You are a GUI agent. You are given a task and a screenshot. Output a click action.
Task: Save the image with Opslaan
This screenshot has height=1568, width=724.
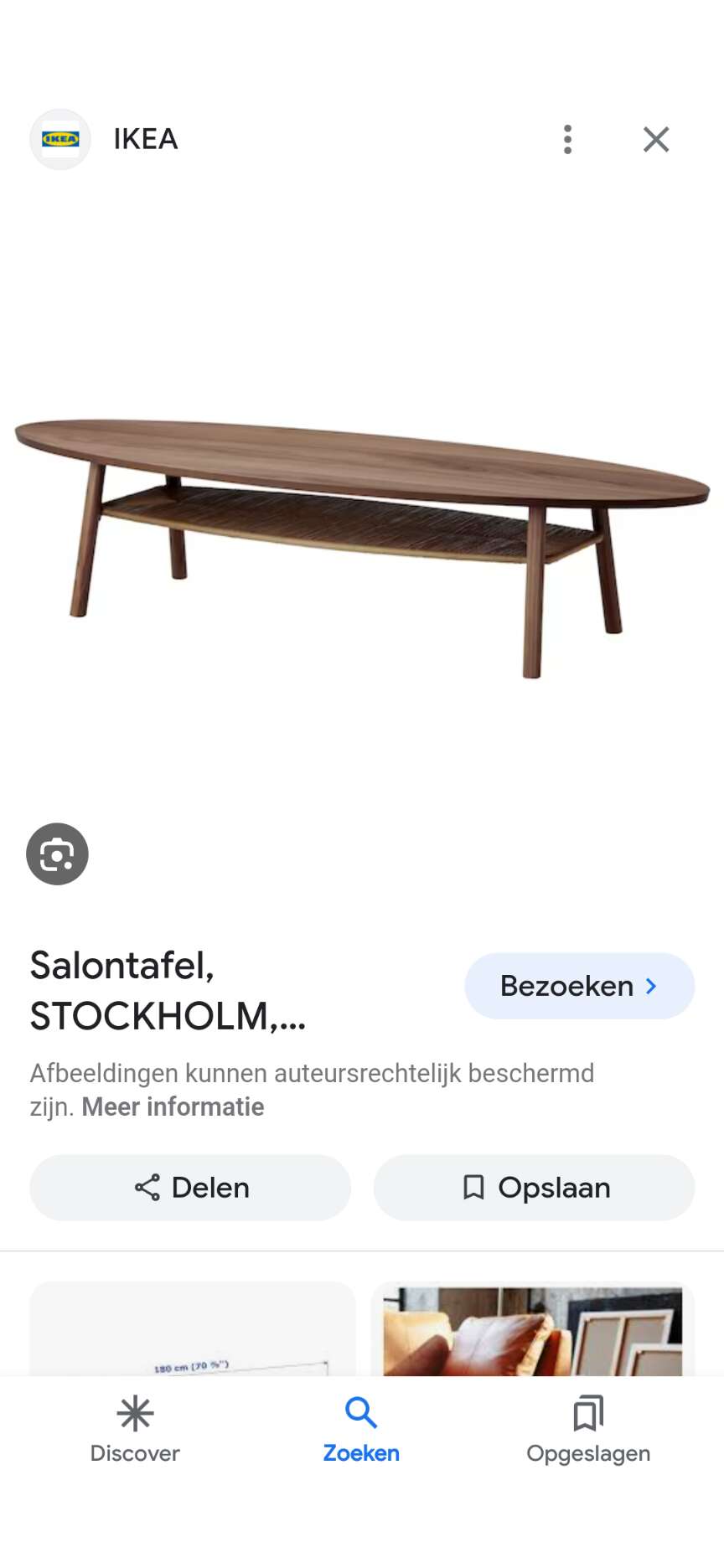(x=534, y=1188)
